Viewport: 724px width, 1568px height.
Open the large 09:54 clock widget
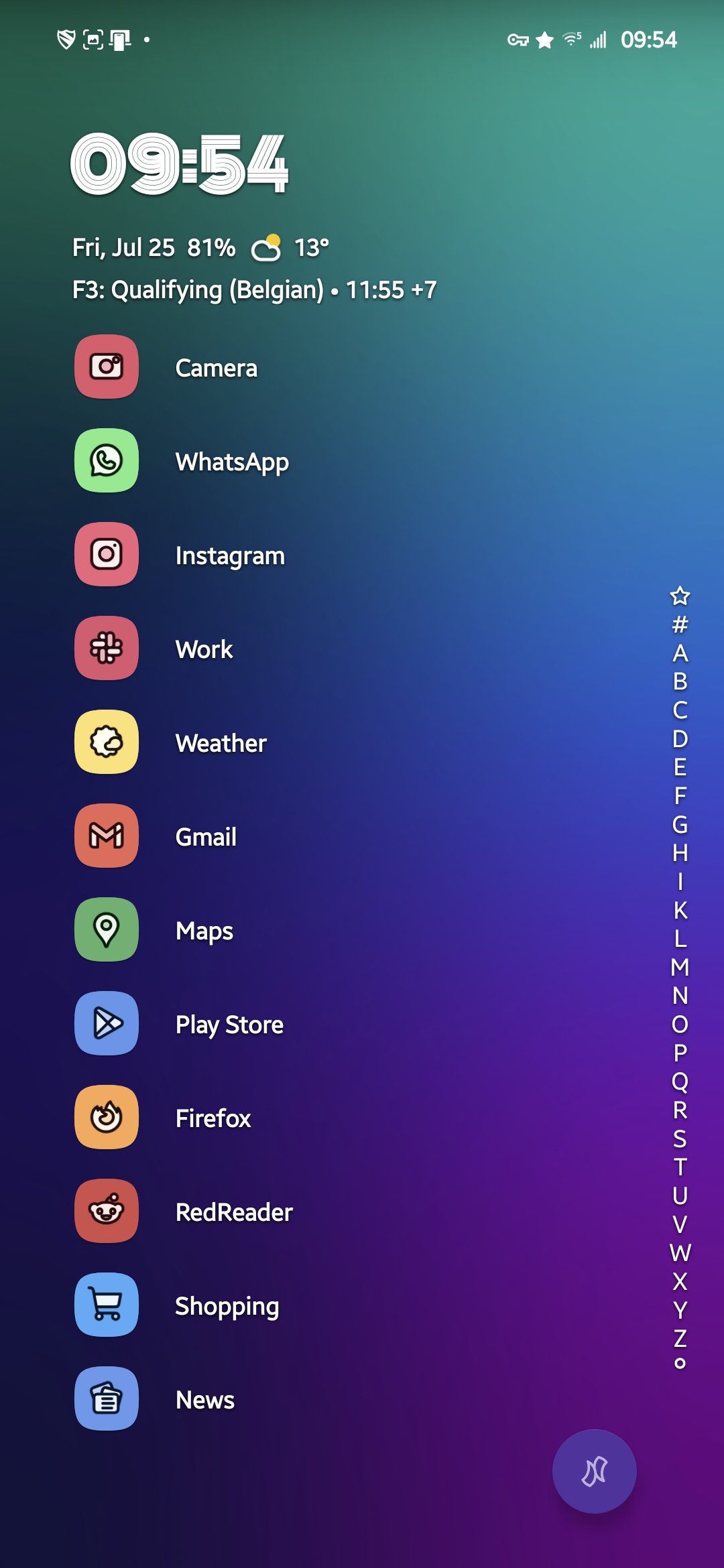(x=180, y=164)
